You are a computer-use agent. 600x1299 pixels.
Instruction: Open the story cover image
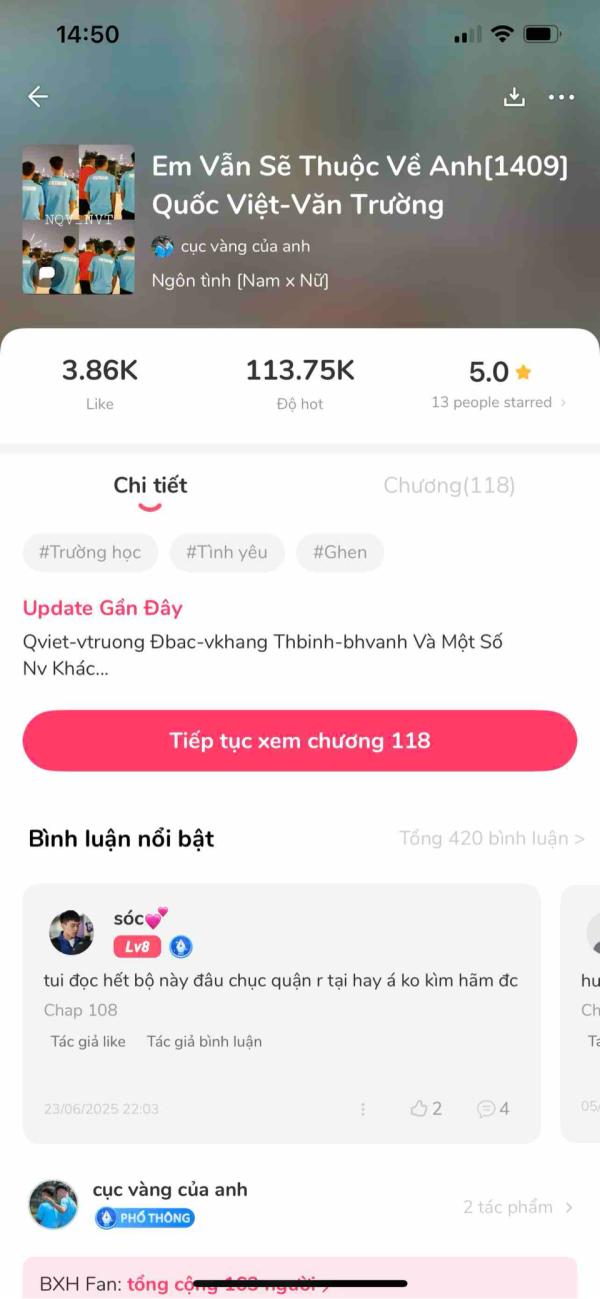(x=78, y=220)
